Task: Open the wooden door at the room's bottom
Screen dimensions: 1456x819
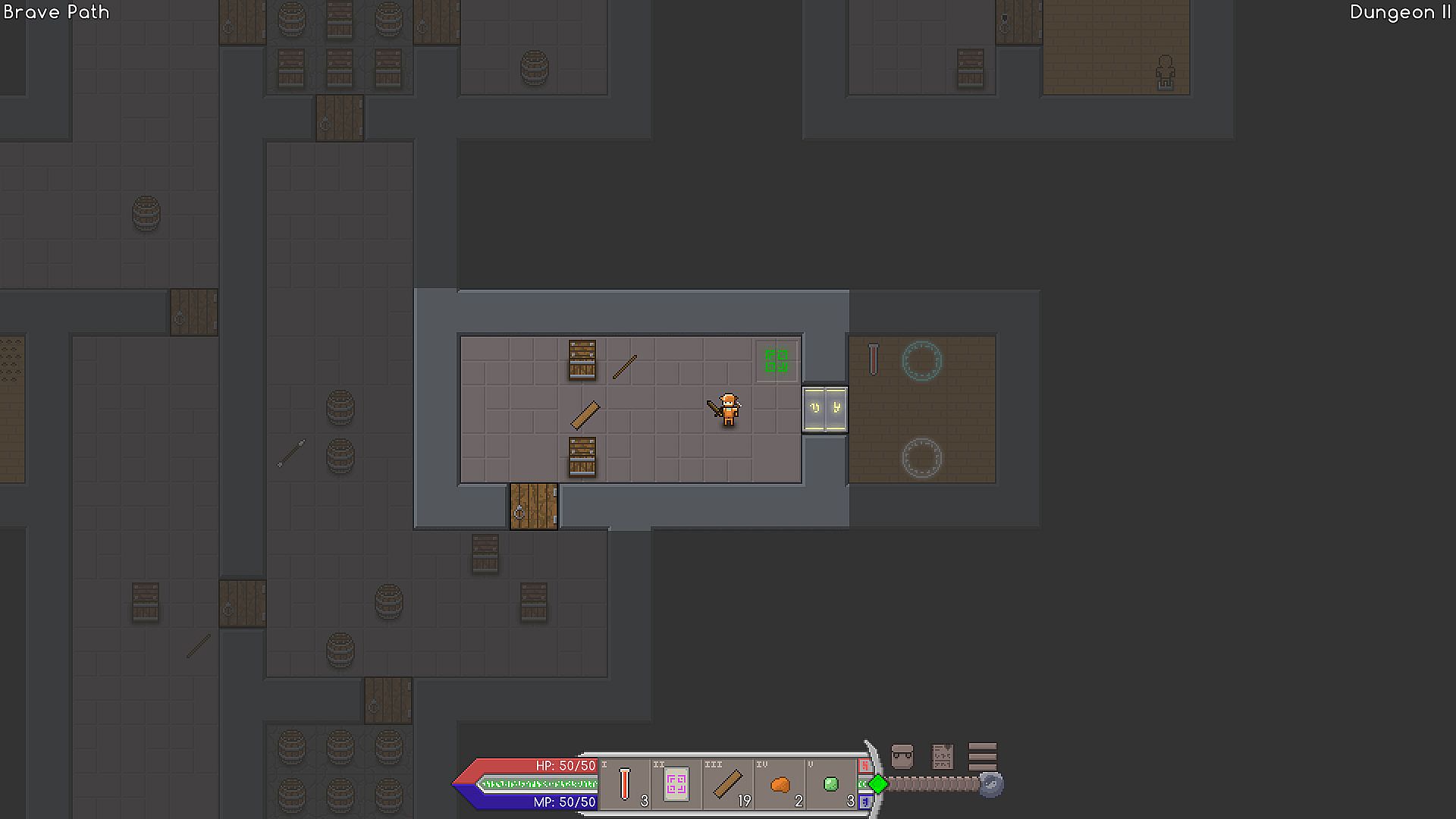Action: click(534, 507)
